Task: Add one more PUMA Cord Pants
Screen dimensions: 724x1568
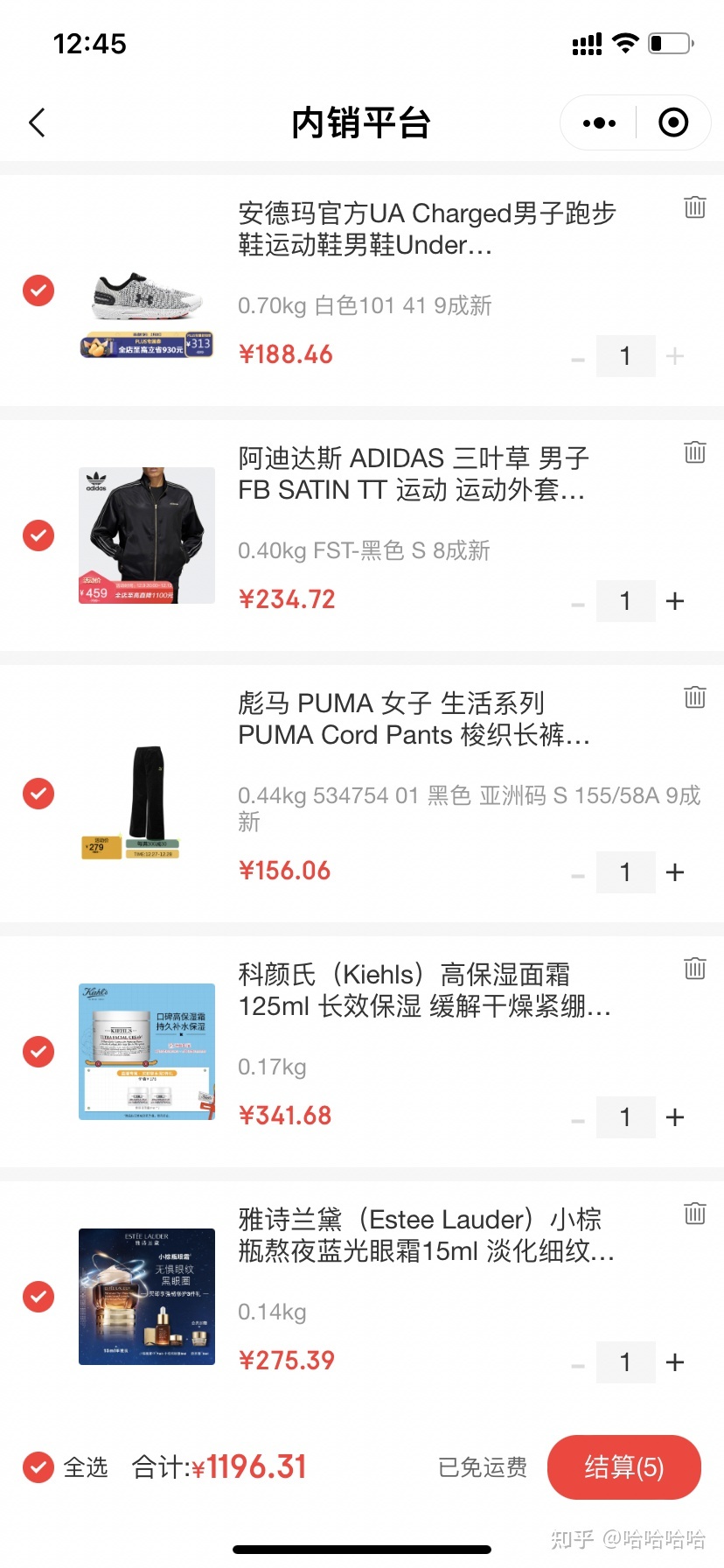Action: pyautogui.click(x=674, y=872)
